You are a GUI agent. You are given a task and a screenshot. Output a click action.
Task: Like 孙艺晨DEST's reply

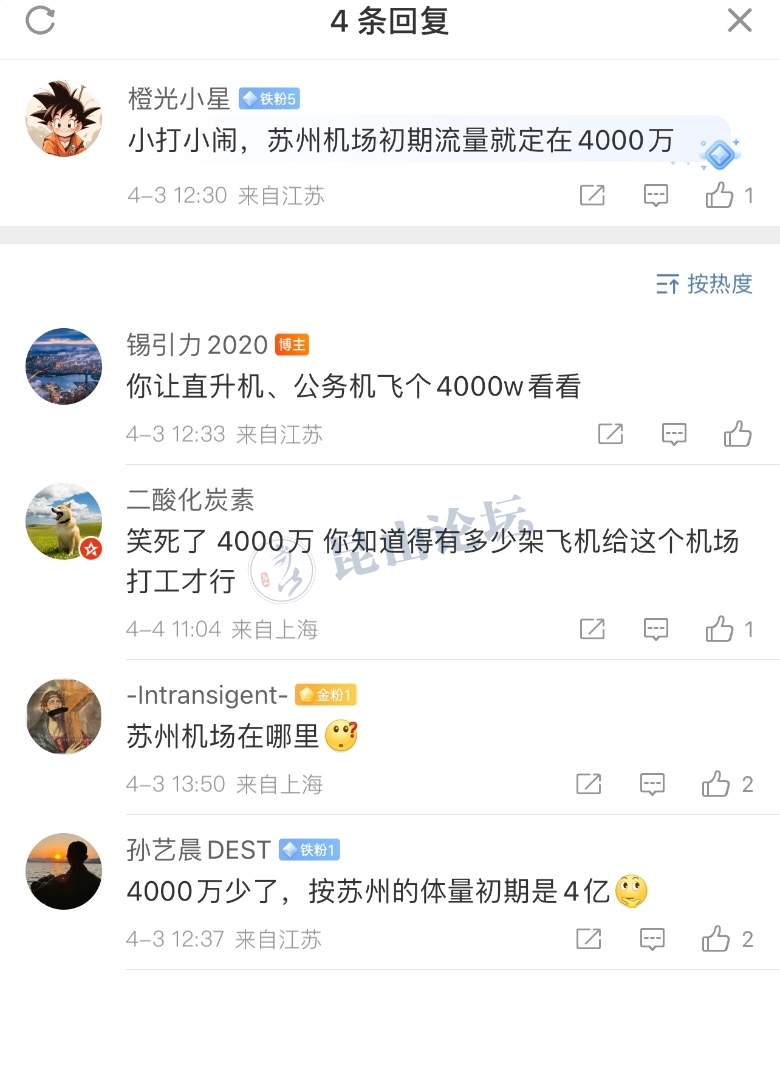[716, 939]
